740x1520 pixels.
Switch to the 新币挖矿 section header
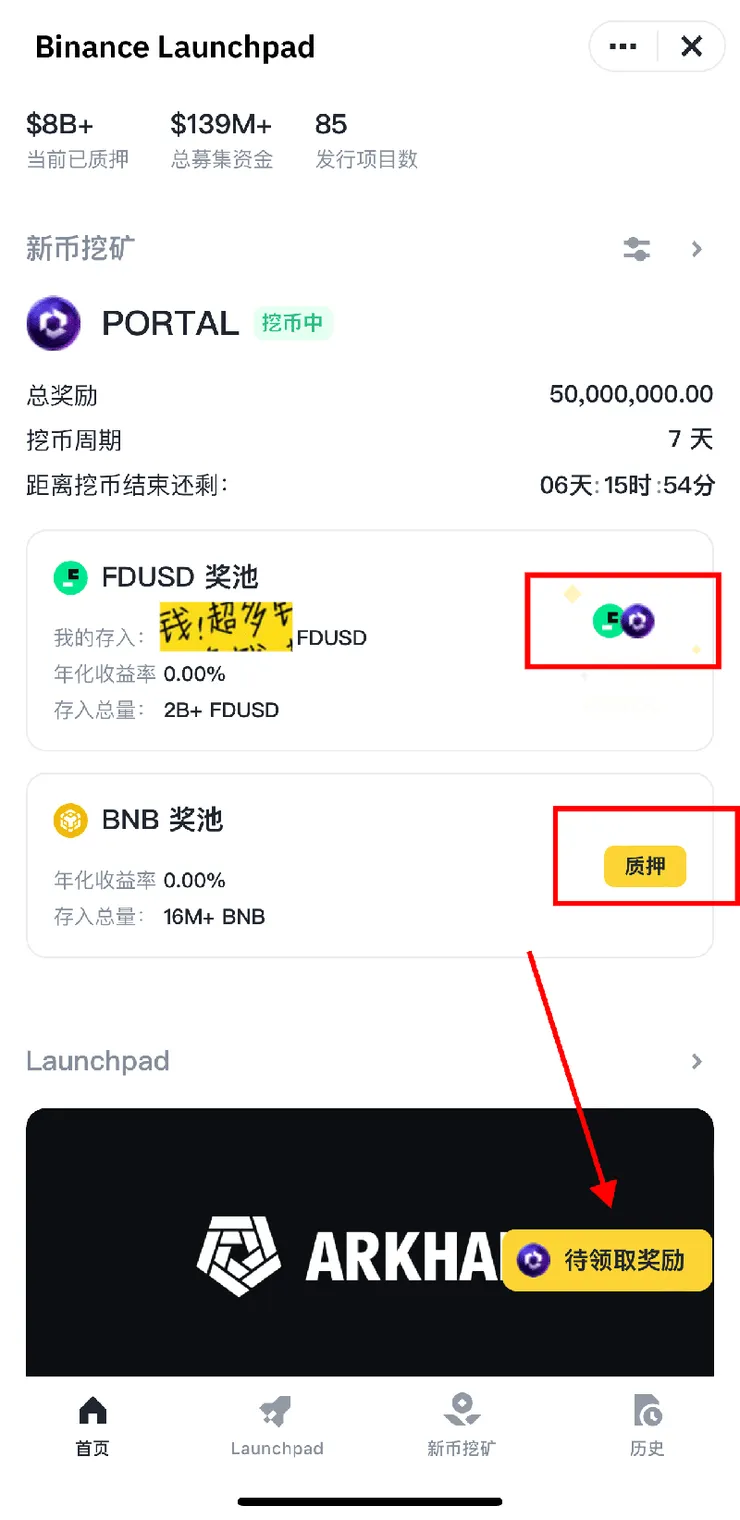79,249
